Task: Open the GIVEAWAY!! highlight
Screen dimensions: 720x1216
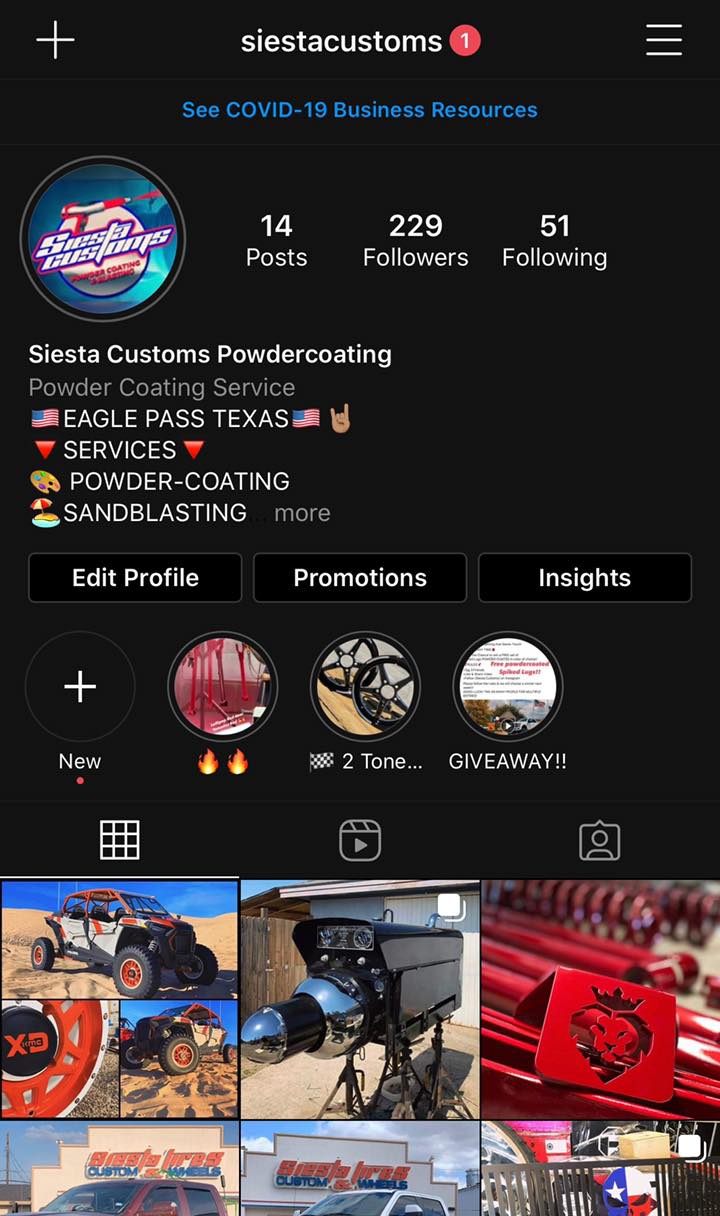Action: (x=508, y=687)
